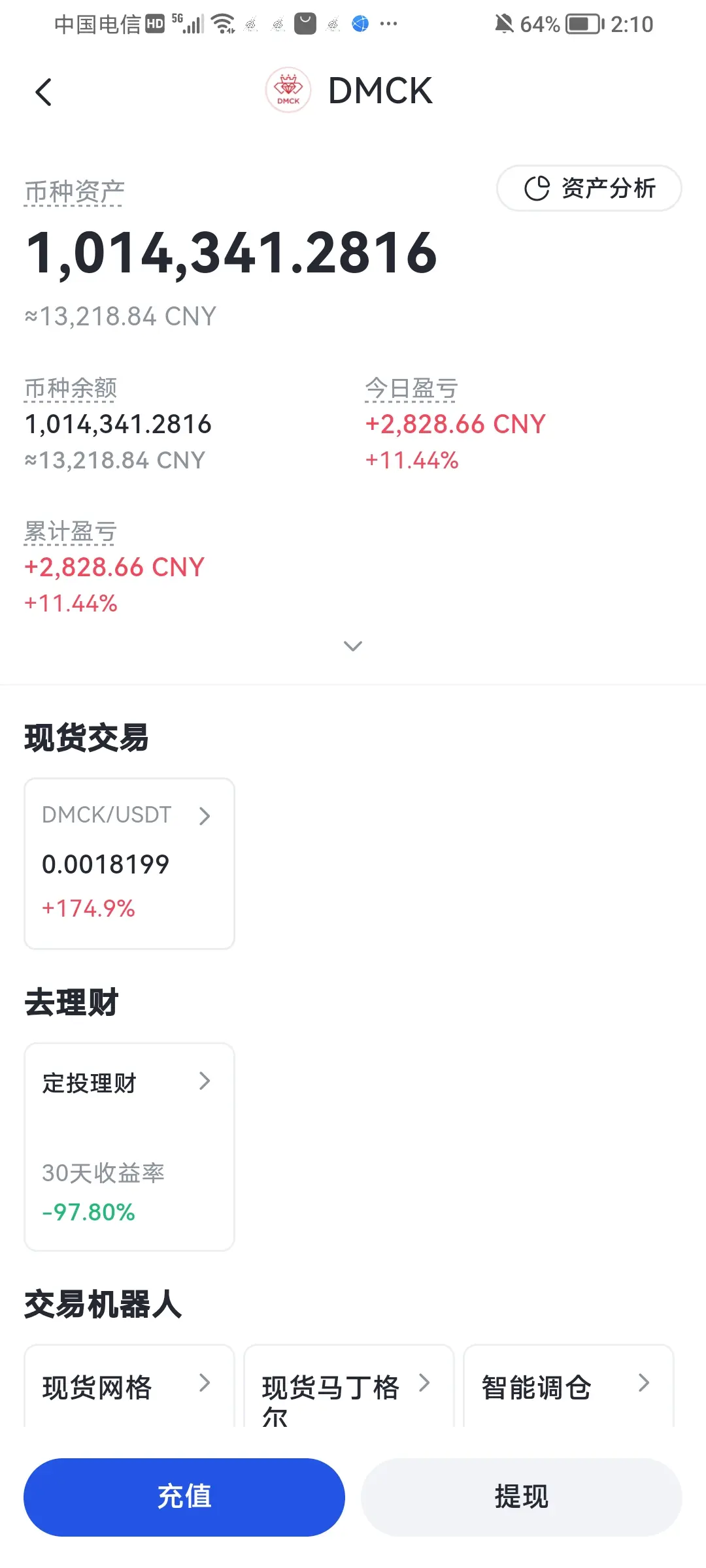This screenshot has height=1568, width=706.
Task: Open 资产分析 asset analysis
Action: pyautogui.click(x=589, y=188)
